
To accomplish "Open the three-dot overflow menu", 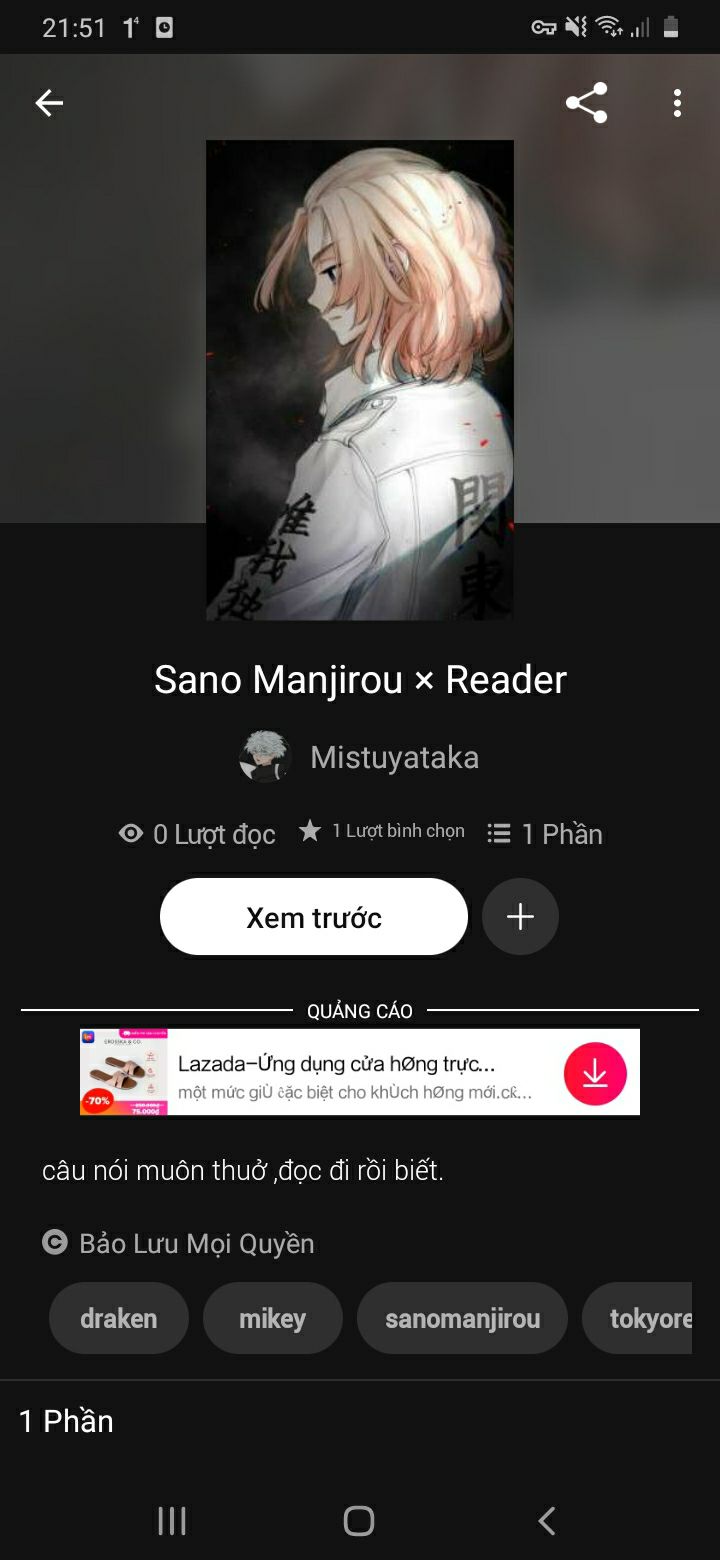I will coord(677,103).
